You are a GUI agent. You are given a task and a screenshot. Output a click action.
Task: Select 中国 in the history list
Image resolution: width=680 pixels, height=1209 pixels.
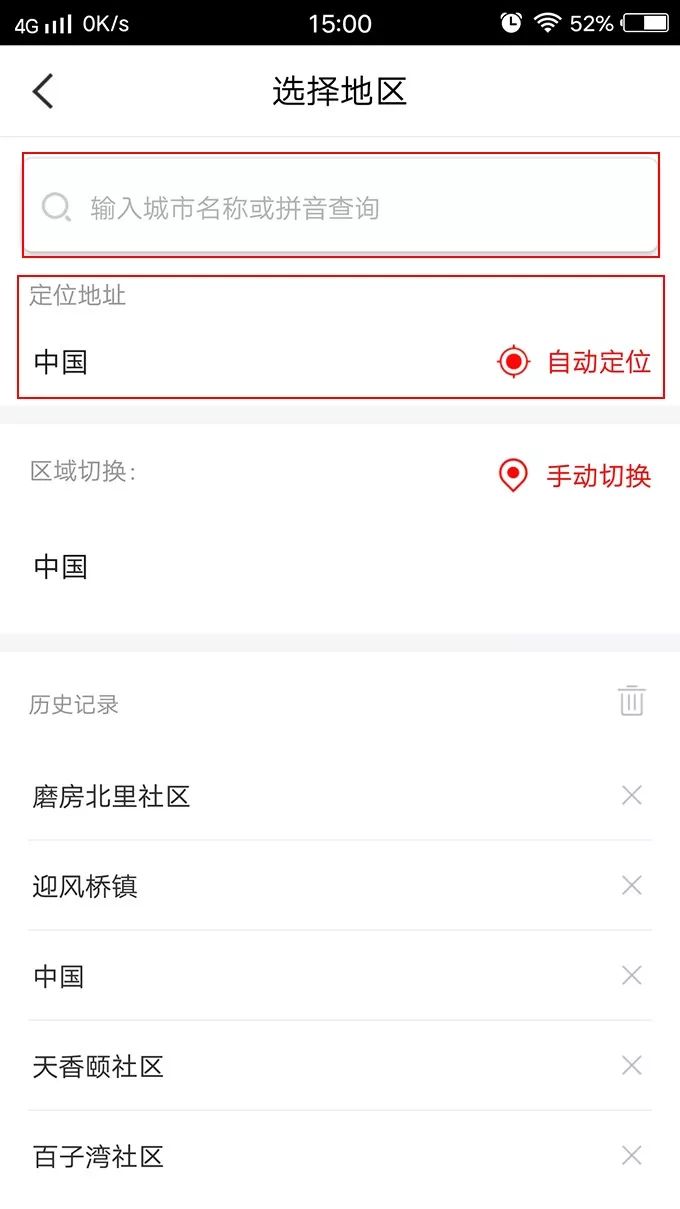tap(59, 976)
